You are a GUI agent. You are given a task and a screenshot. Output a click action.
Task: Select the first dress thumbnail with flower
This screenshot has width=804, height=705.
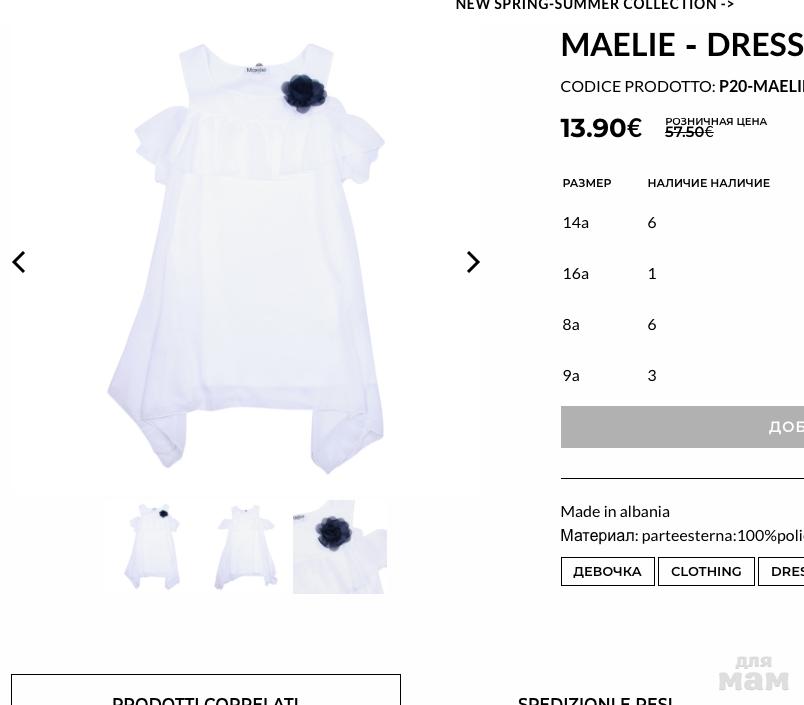point(152,547)
